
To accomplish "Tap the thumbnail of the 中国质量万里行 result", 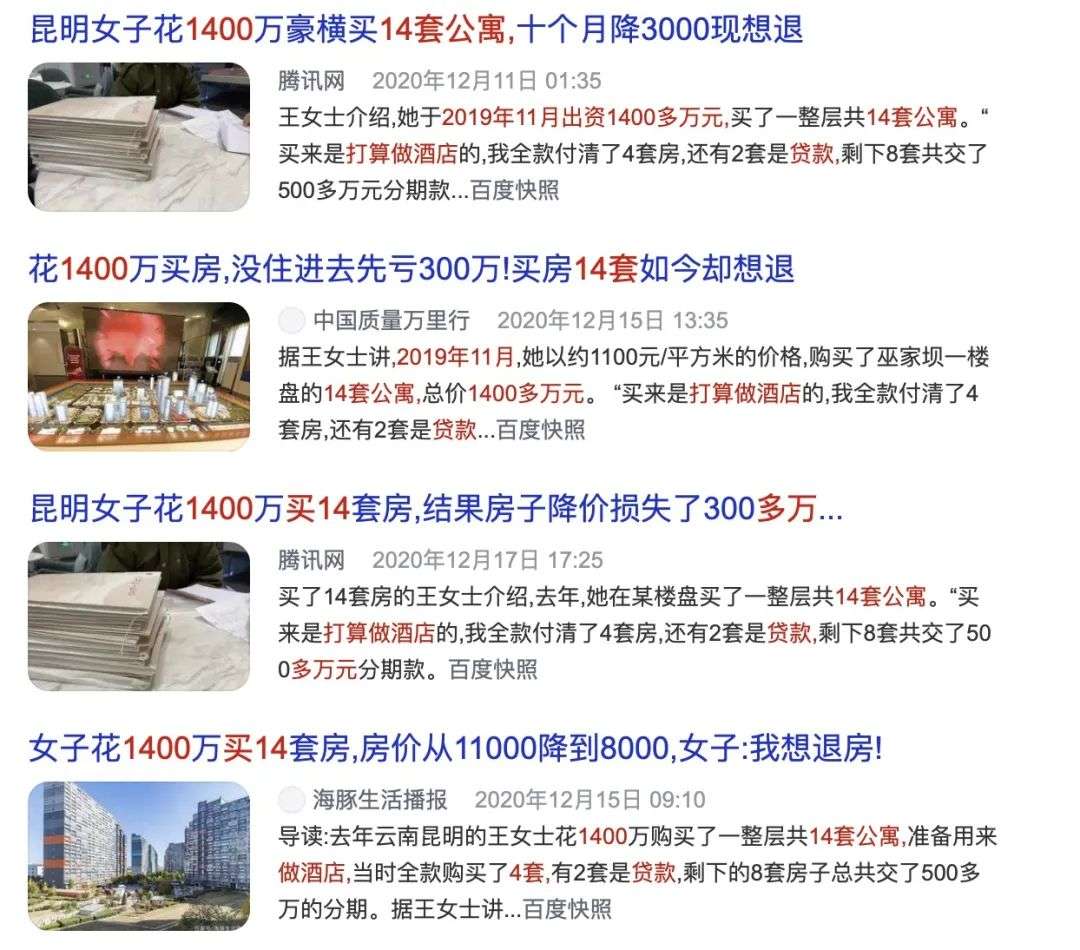I will click(139, 376).
